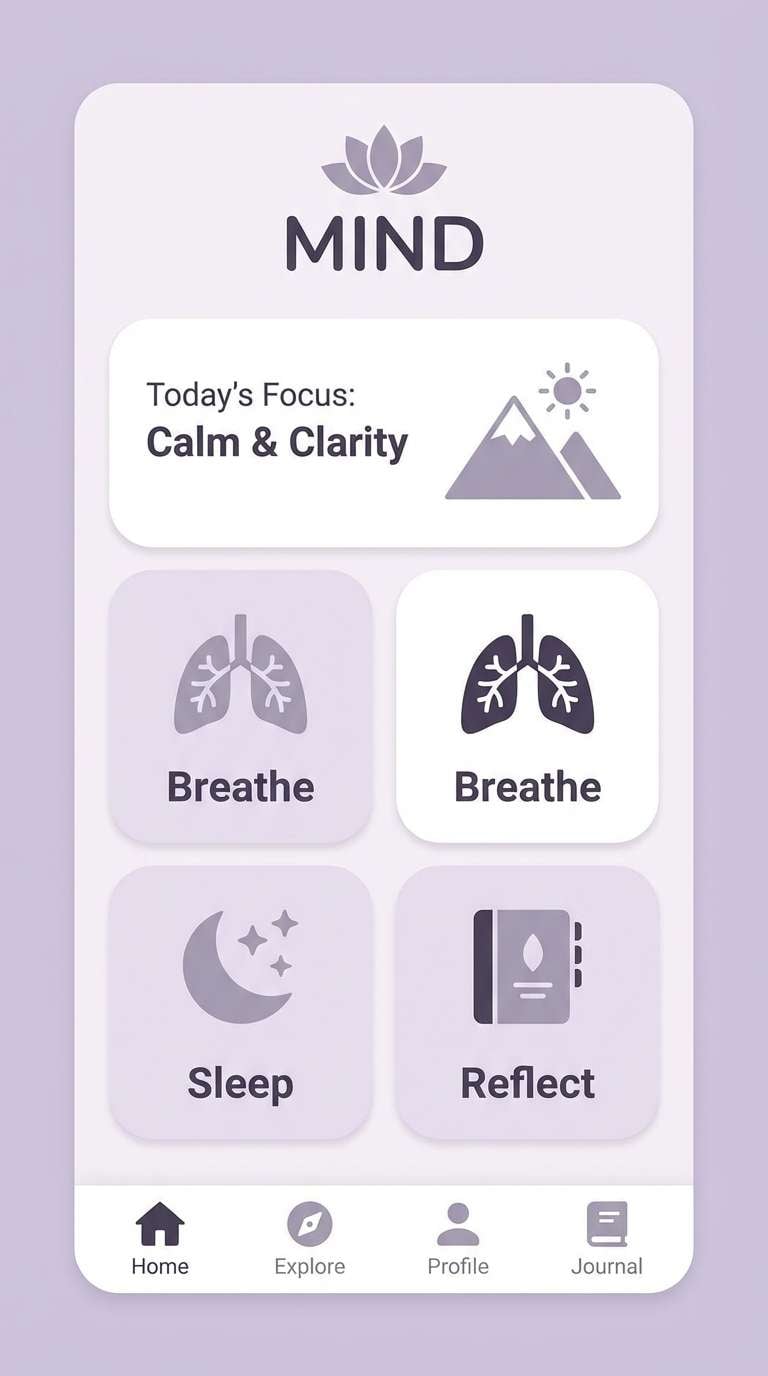Open the journal book icon on the Reflect card
This screenshot has height=1376, width=768.
tap(527, 962)
